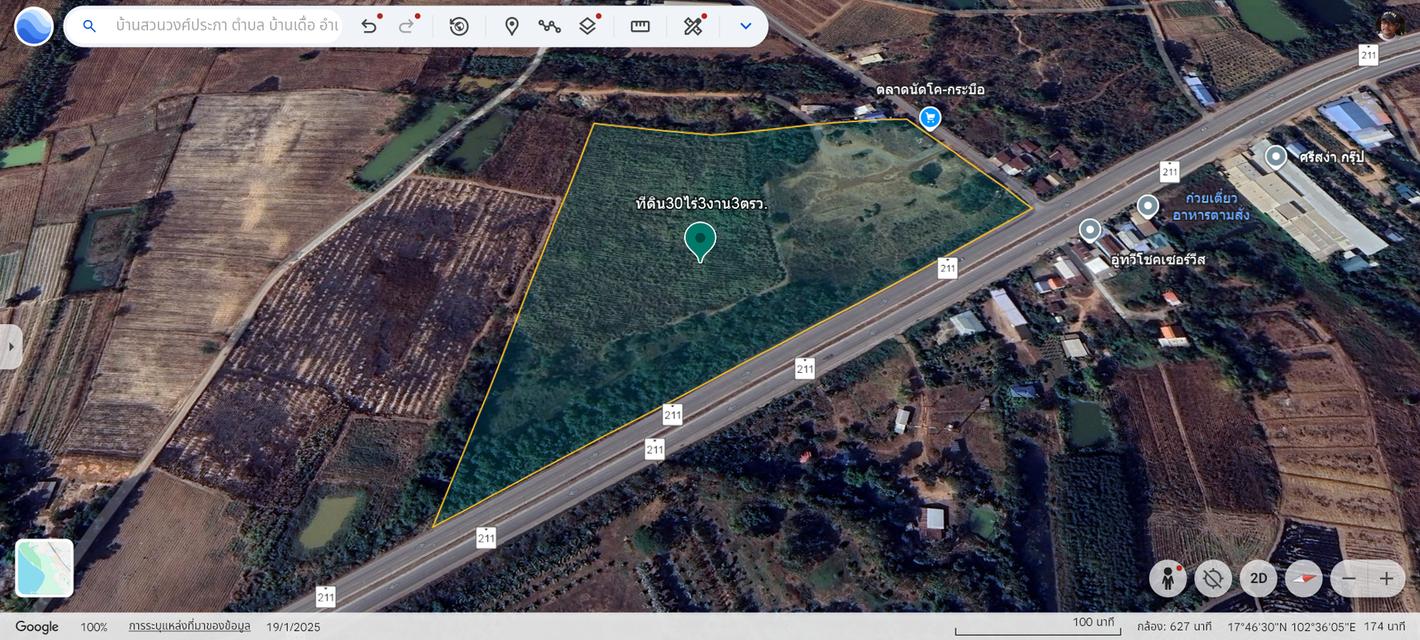The image size is (1420, 640).
Task: Add a placemark pin
Action: 512,26
